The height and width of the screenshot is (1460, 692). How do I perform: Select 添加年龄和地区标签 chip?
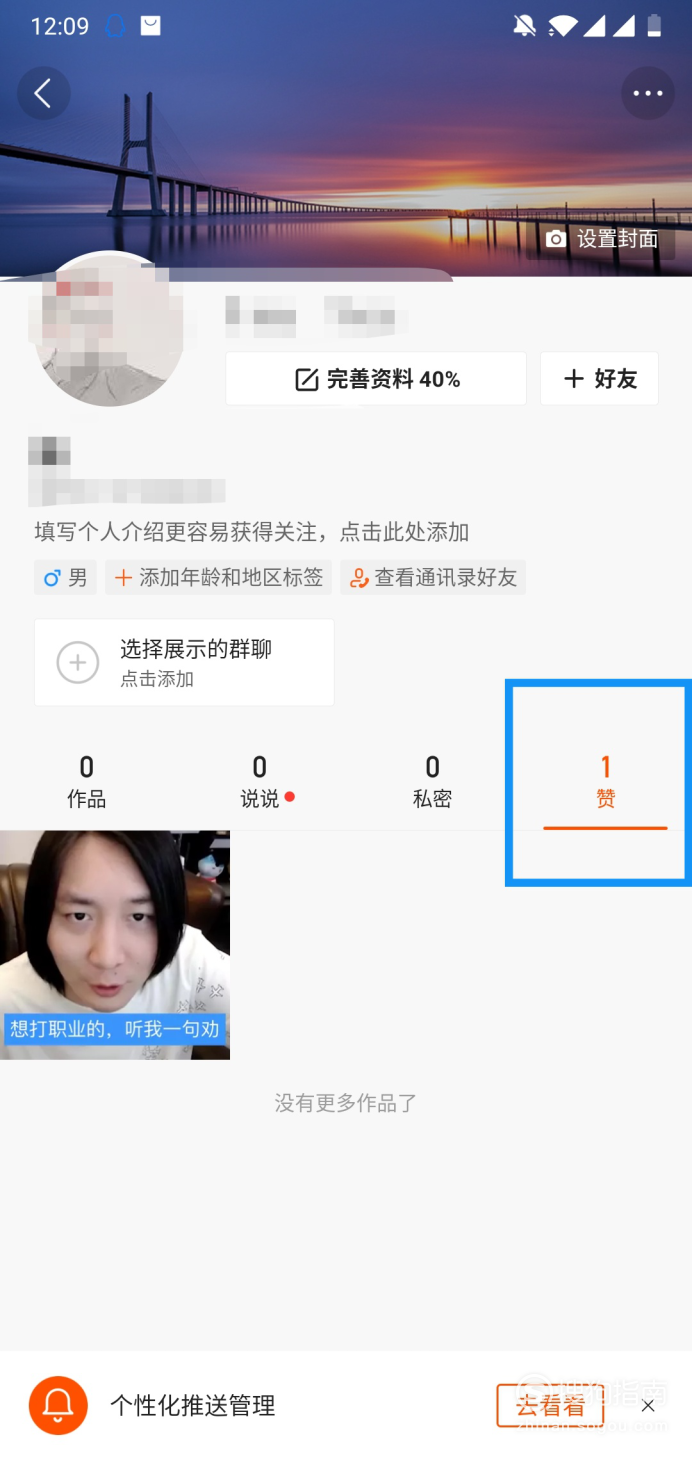[218, 578]
